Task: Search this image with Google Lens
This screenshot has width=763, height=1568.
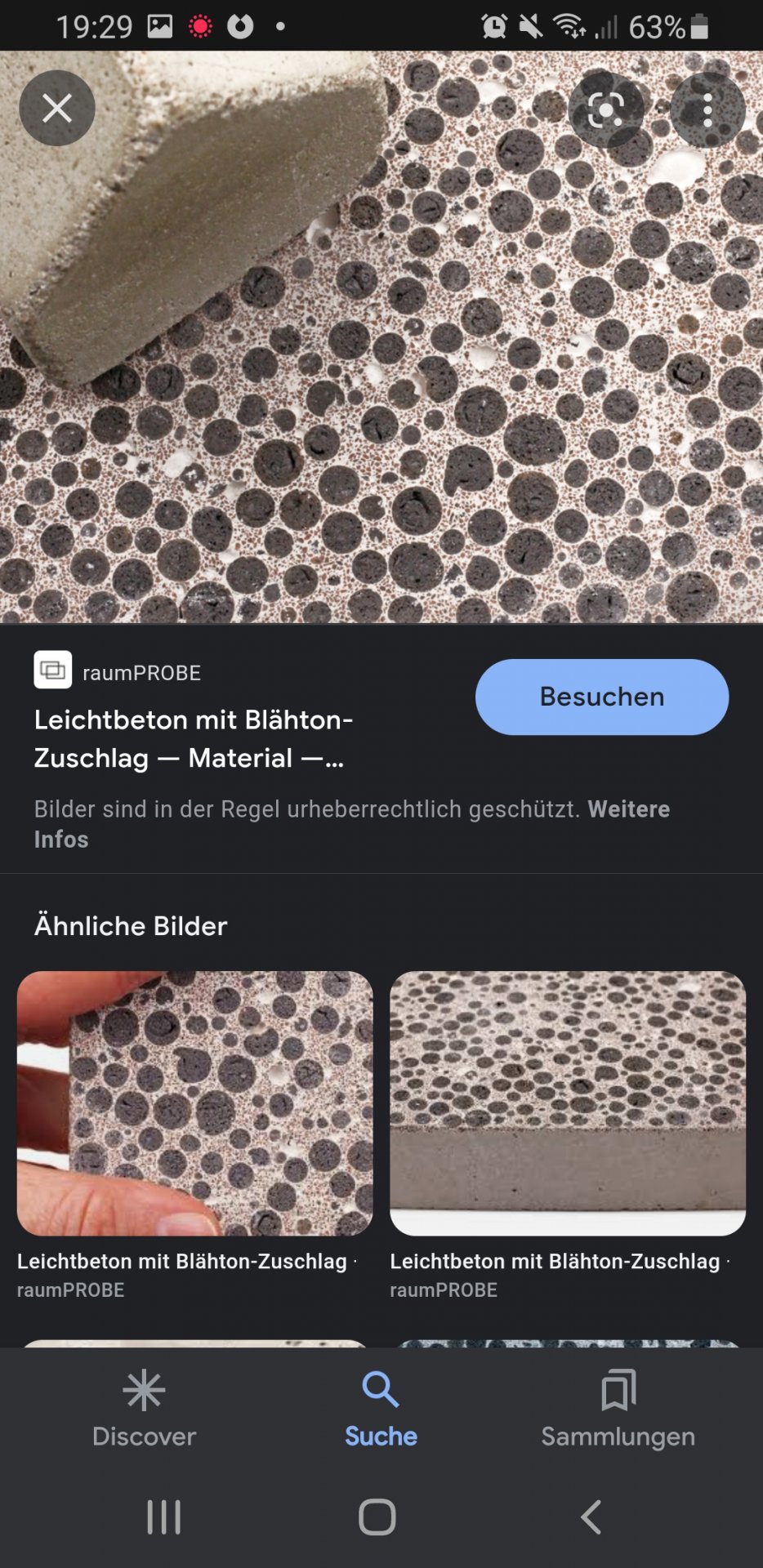Action: pyautogui.click(x=605, y=110)
